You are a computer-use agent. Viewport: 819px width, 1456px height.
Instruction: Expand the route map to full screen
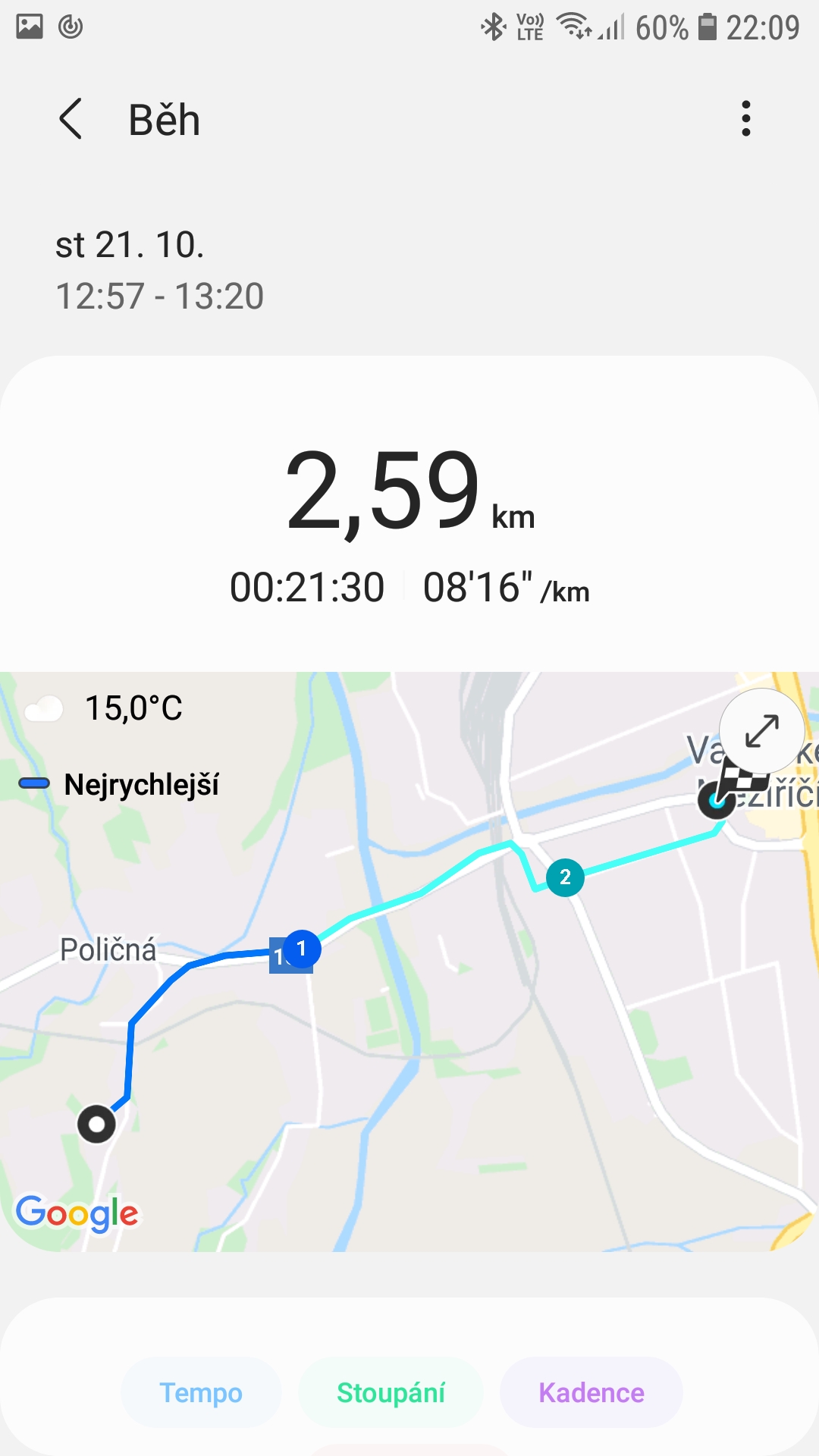(x=761, y=731)
